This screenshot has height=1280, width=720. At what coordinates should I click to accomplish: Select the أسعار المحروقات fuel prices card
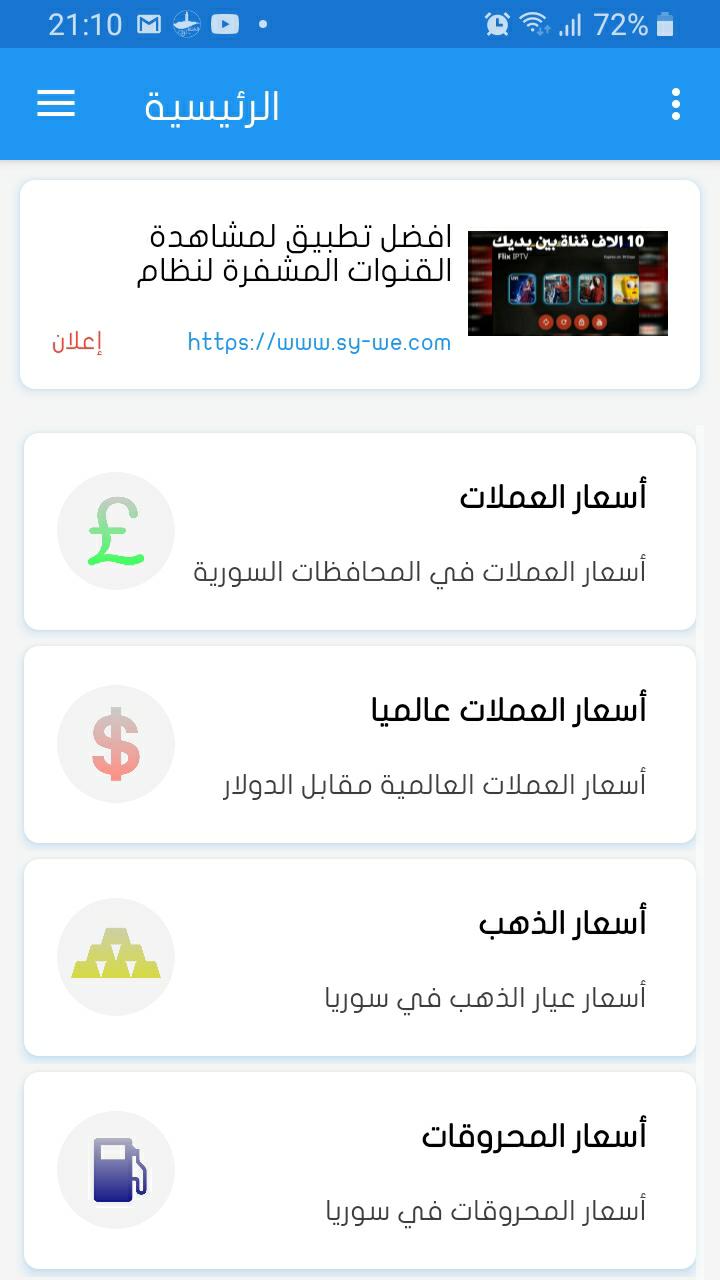[360, 1170]
